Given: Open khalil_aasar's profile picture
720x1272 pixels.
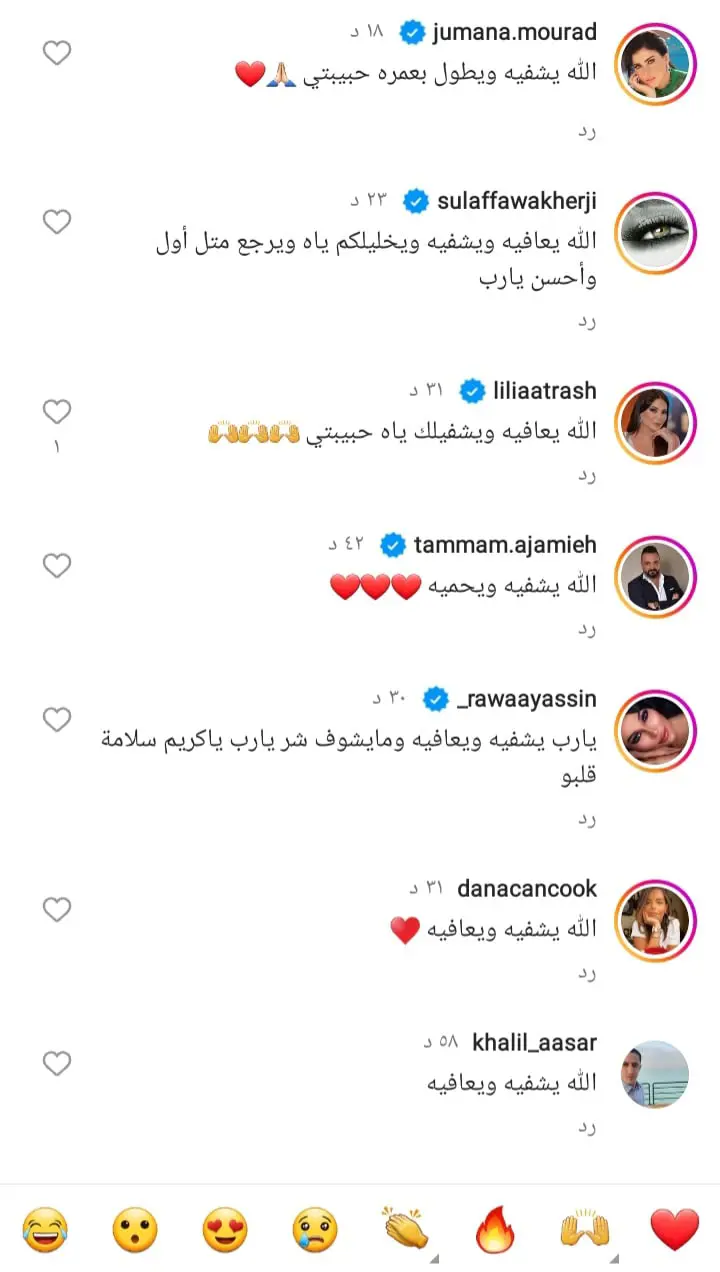Looking at the screenshot, I should (x=655, y=1075).
